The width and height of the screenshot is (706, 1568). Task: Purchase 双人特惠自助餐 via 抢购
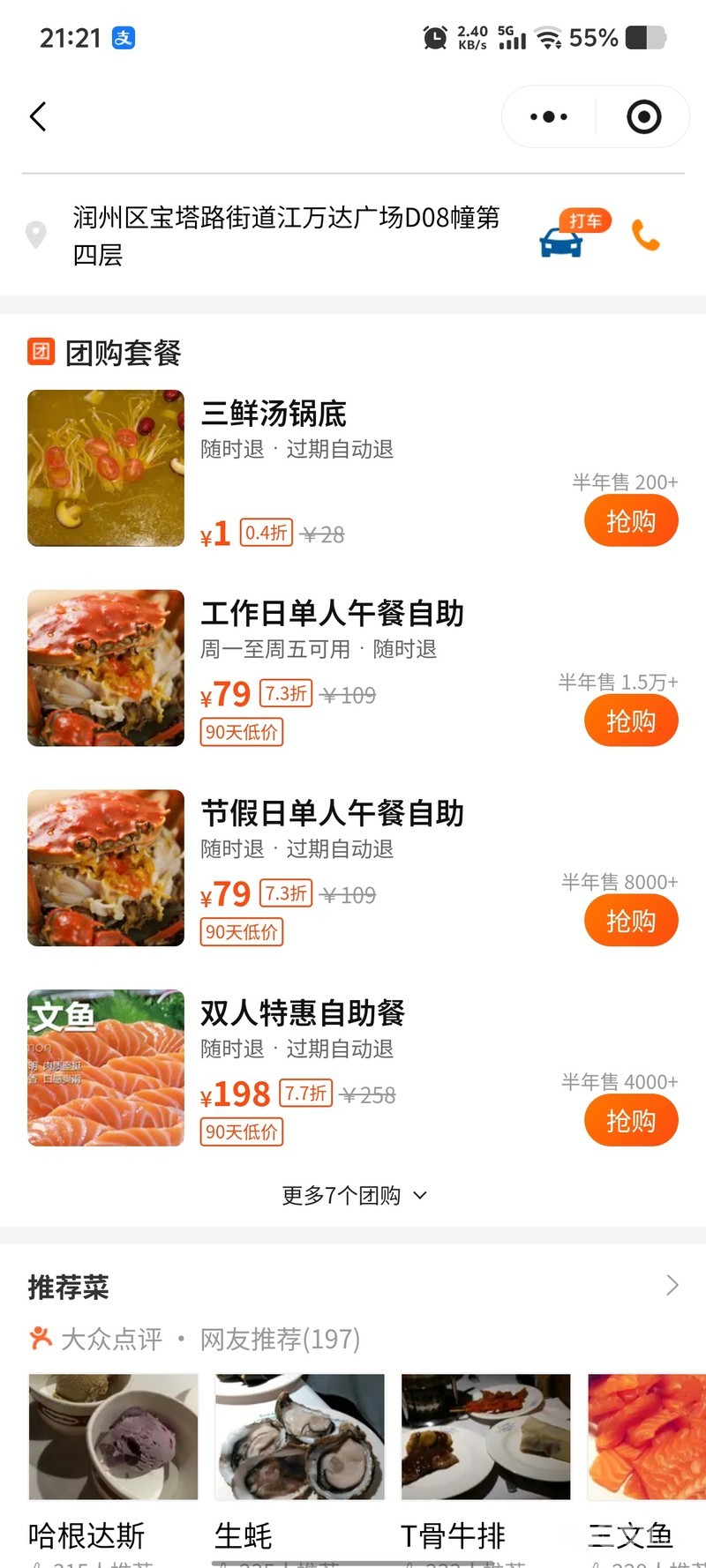point(630,1121)
